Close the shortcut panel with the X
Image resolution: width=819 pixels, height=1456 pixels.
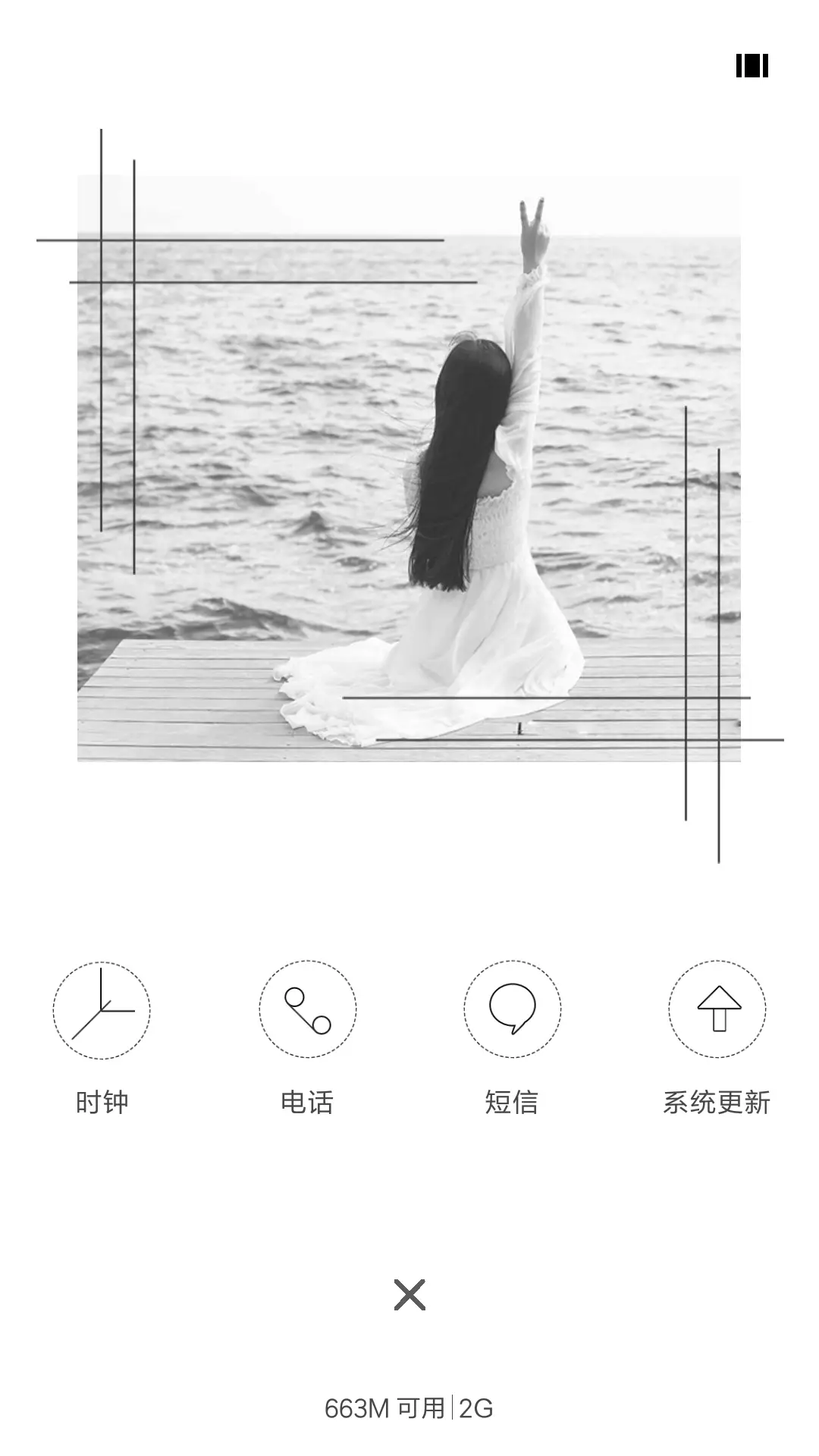click(x=409, y=1294)
